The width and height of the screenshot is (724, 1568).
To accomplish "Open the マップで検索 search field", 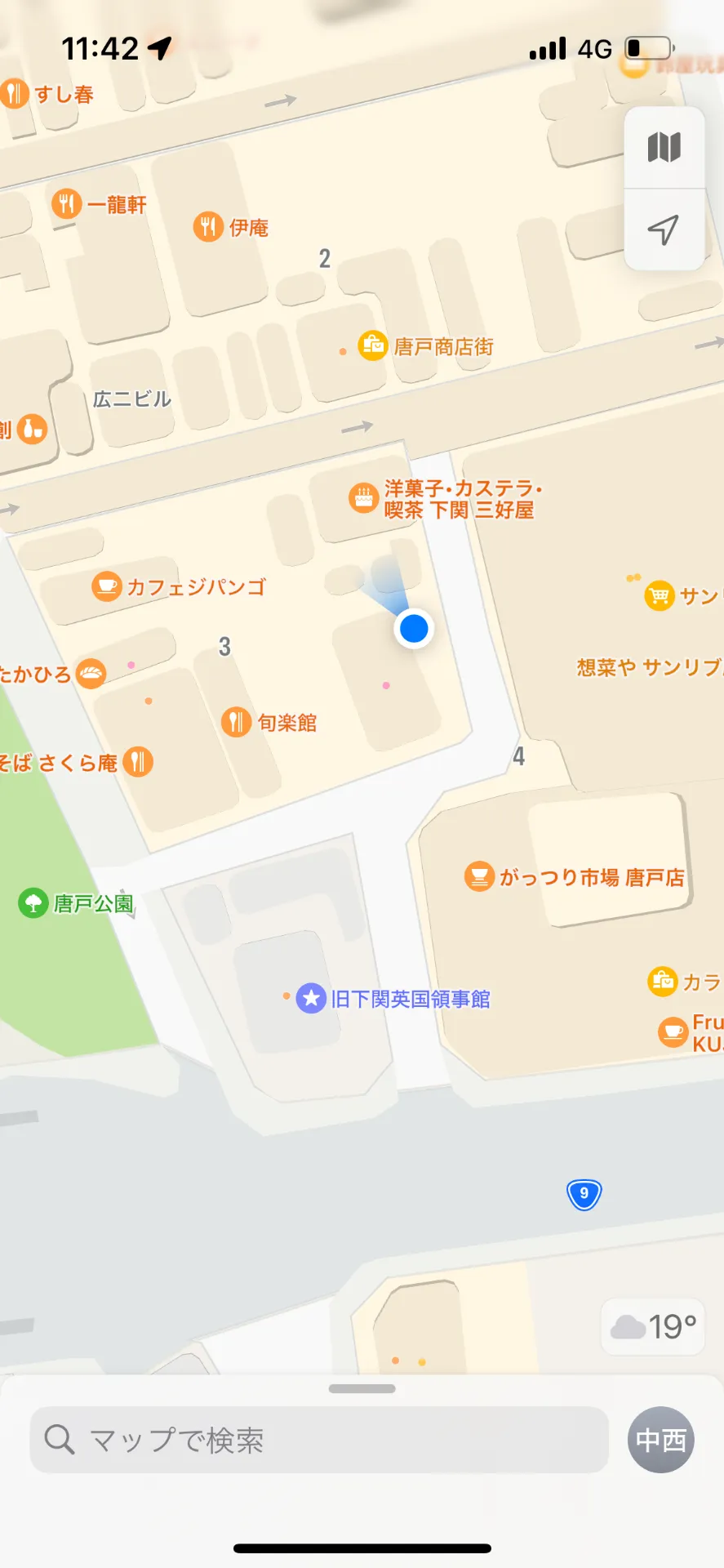I will tap(319, 1440).
